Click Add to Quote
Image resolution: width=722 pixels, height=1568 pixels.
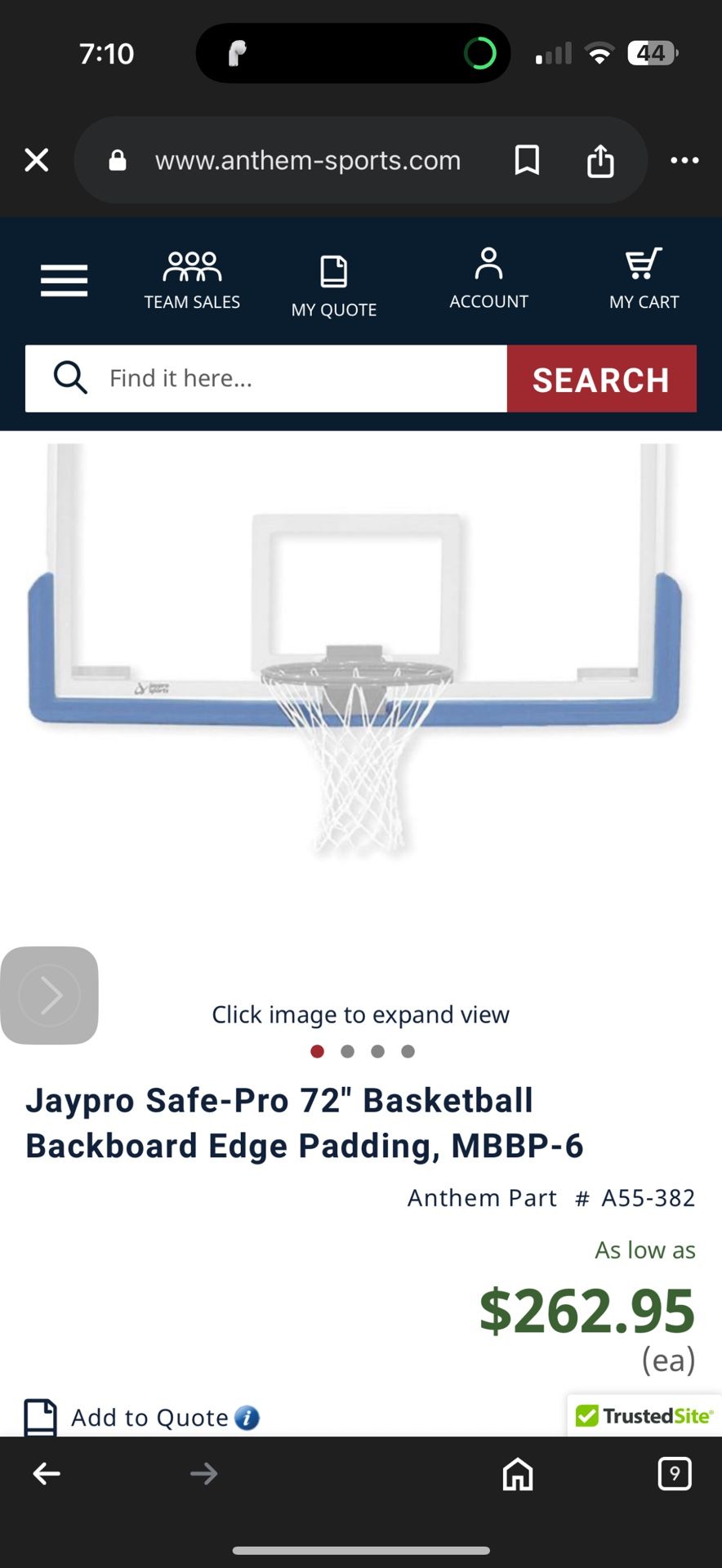click(149, 1418)
